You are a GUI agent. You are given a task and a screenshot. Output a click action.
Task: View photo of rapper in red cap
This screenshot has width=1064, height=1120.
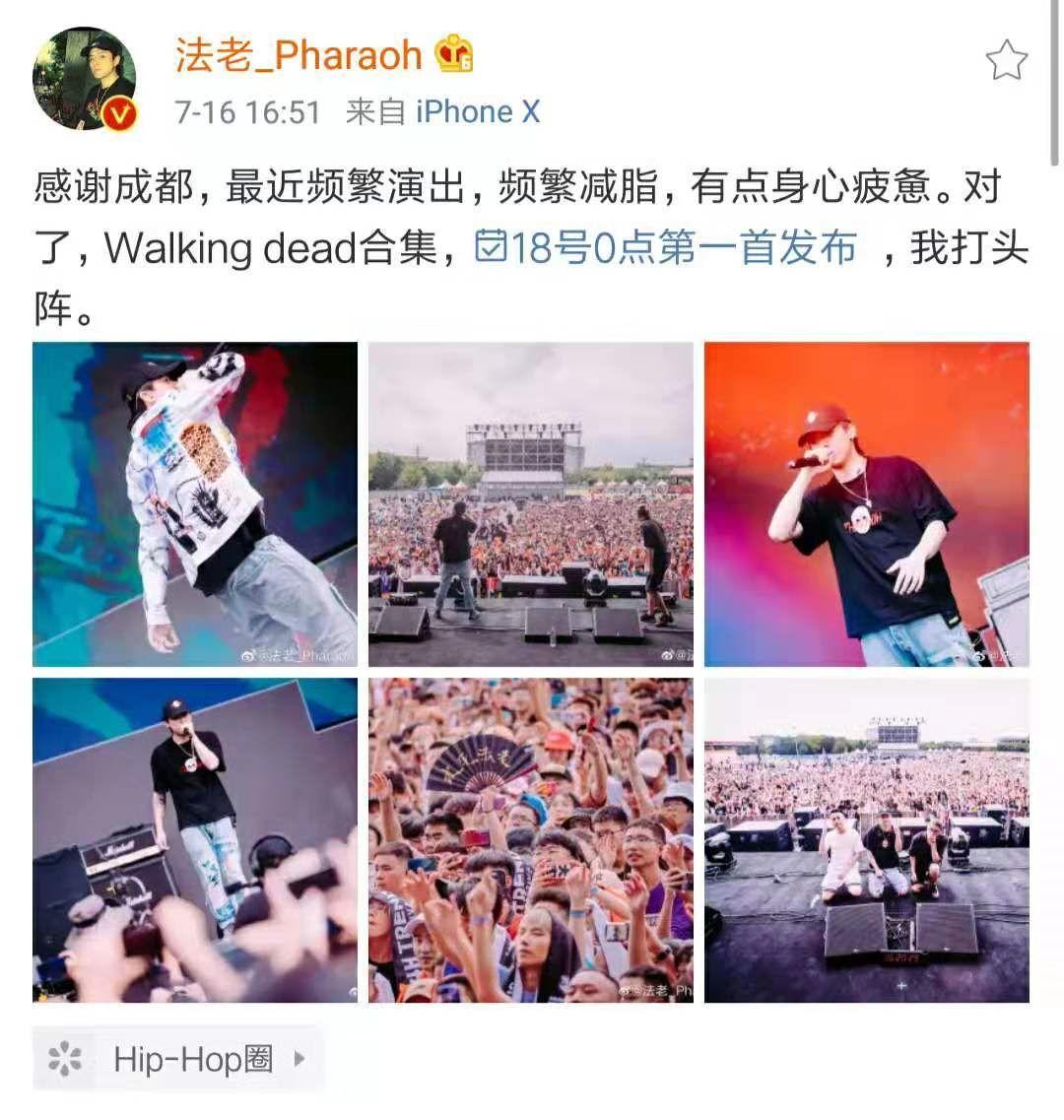[866, 504]
